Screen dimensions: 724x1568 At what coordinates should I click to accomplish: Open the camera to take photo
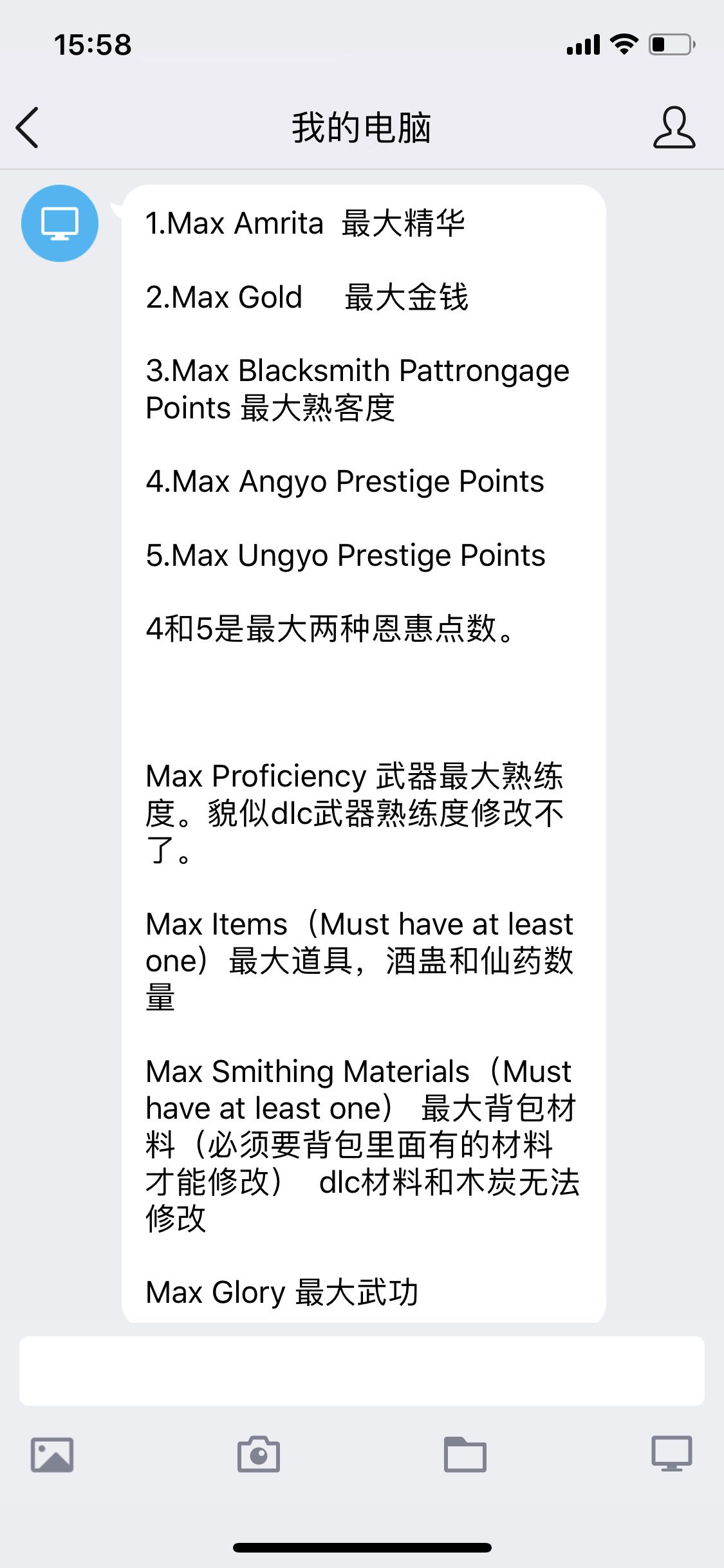coord(259,1454)
